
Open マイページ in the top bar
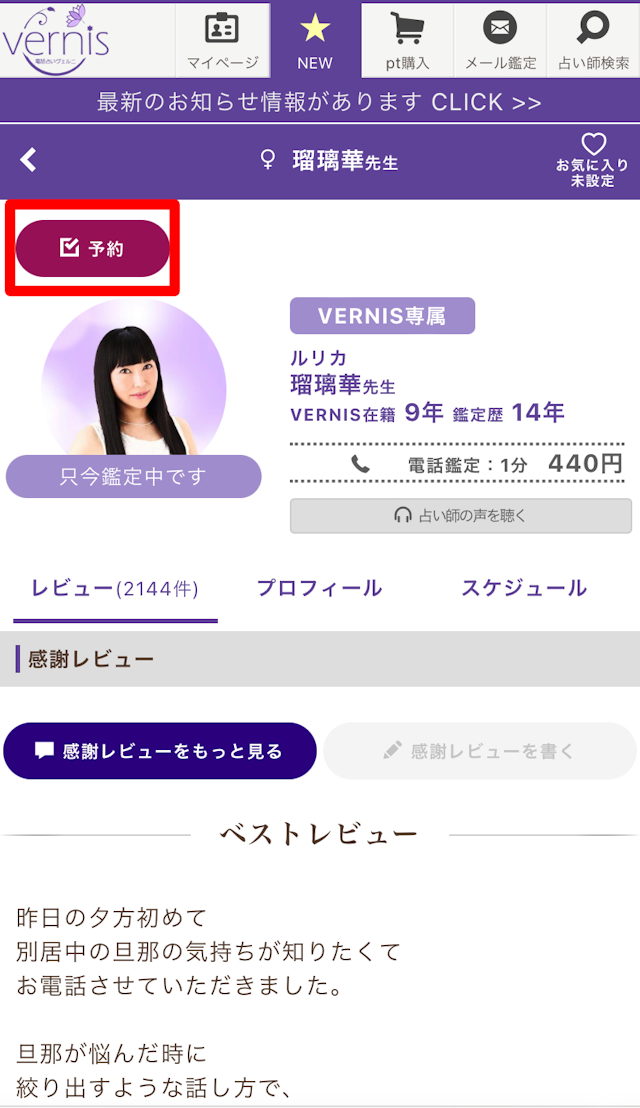coord(222,41)
